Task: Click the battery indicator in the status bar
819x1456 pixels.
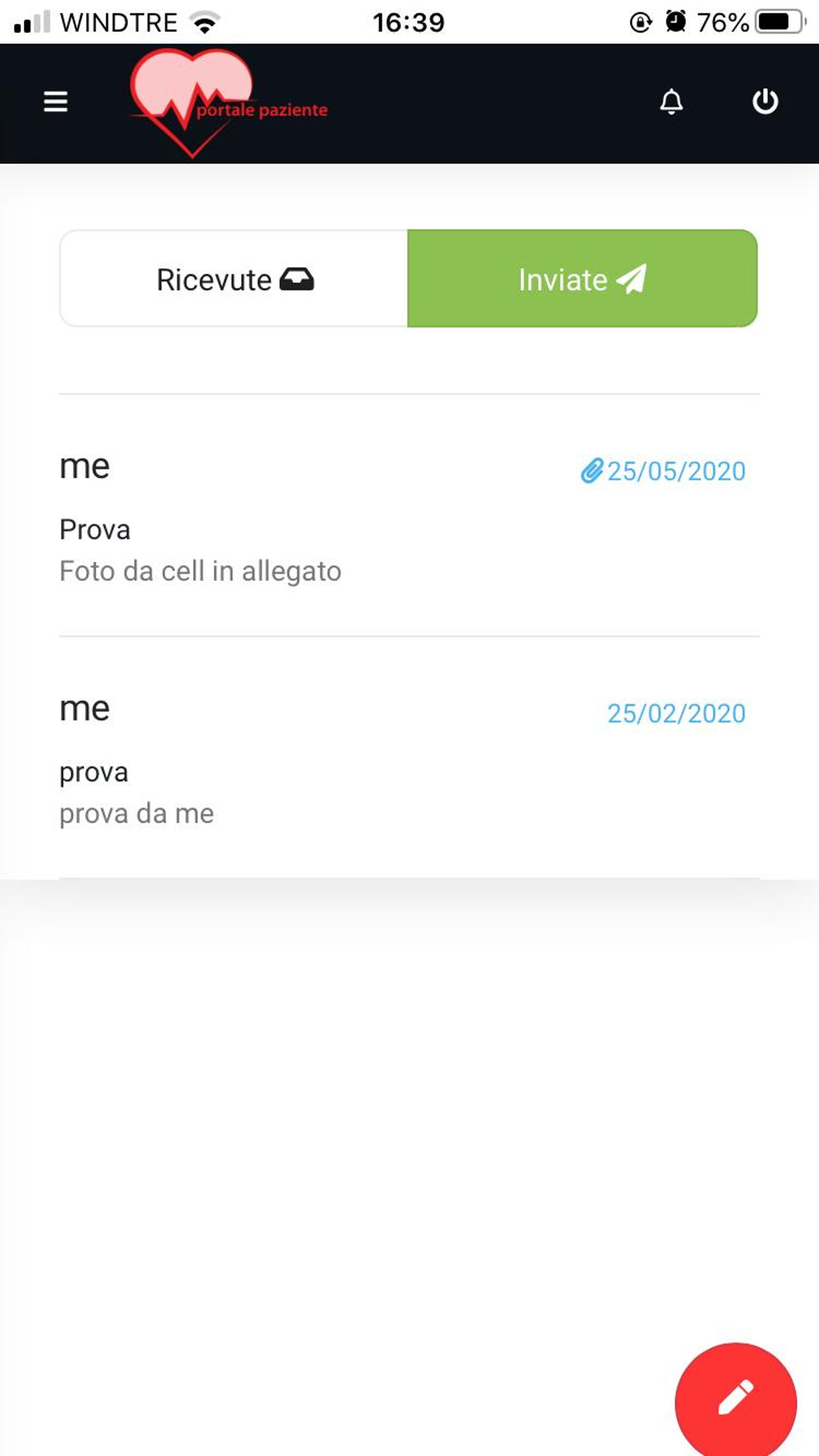Action: click(x=779, y=22)
